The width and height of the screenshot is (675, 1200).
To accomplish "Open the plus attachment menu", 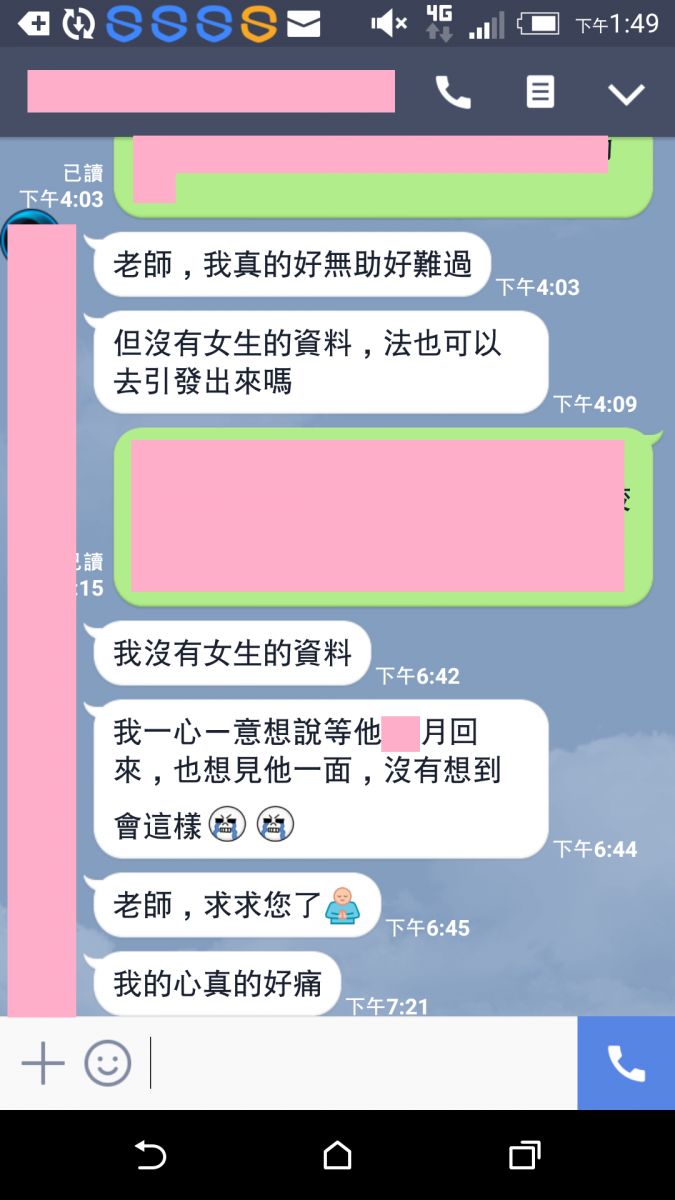I will click(x=43, y=1063).
